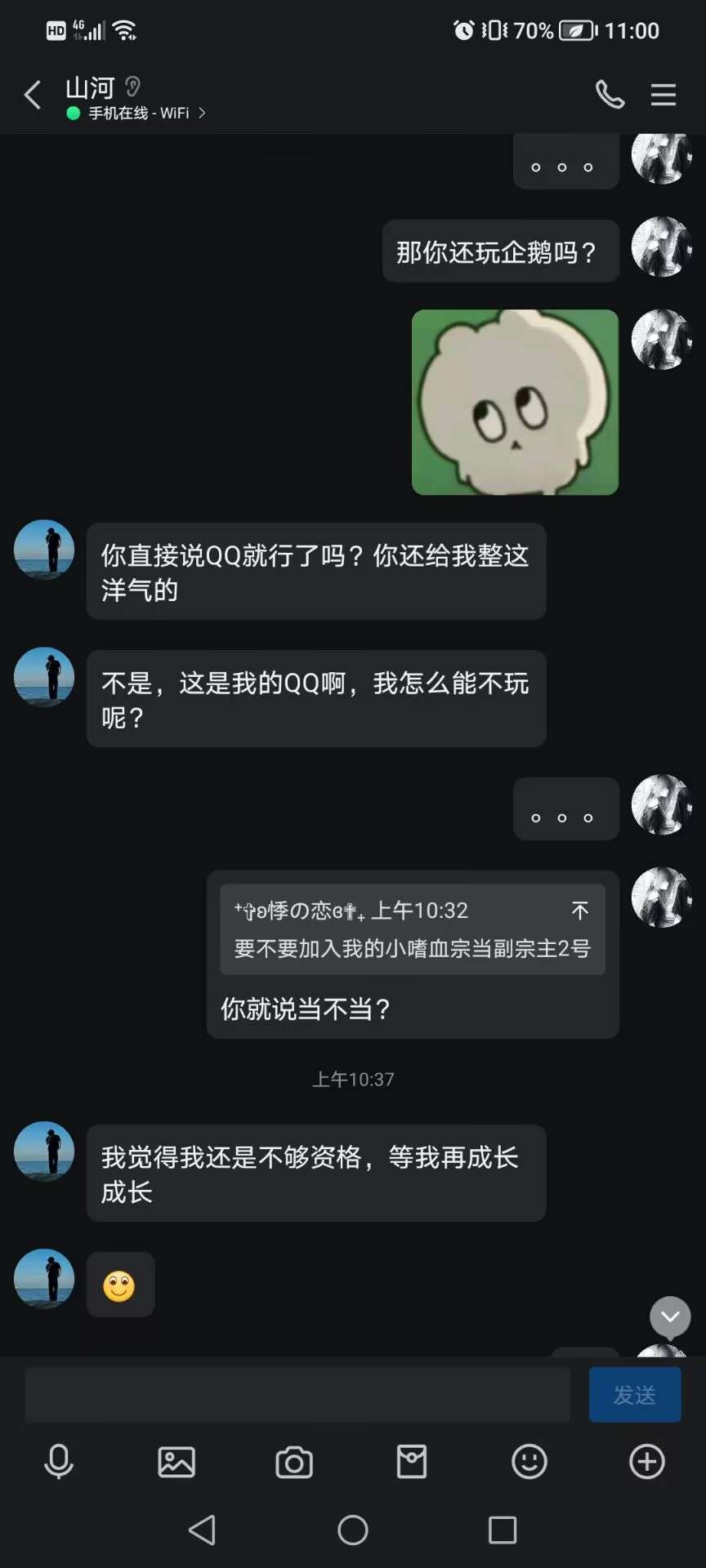Open the emoji panel
This screenshot has width=706, height=1568.
coord(529,1462)
